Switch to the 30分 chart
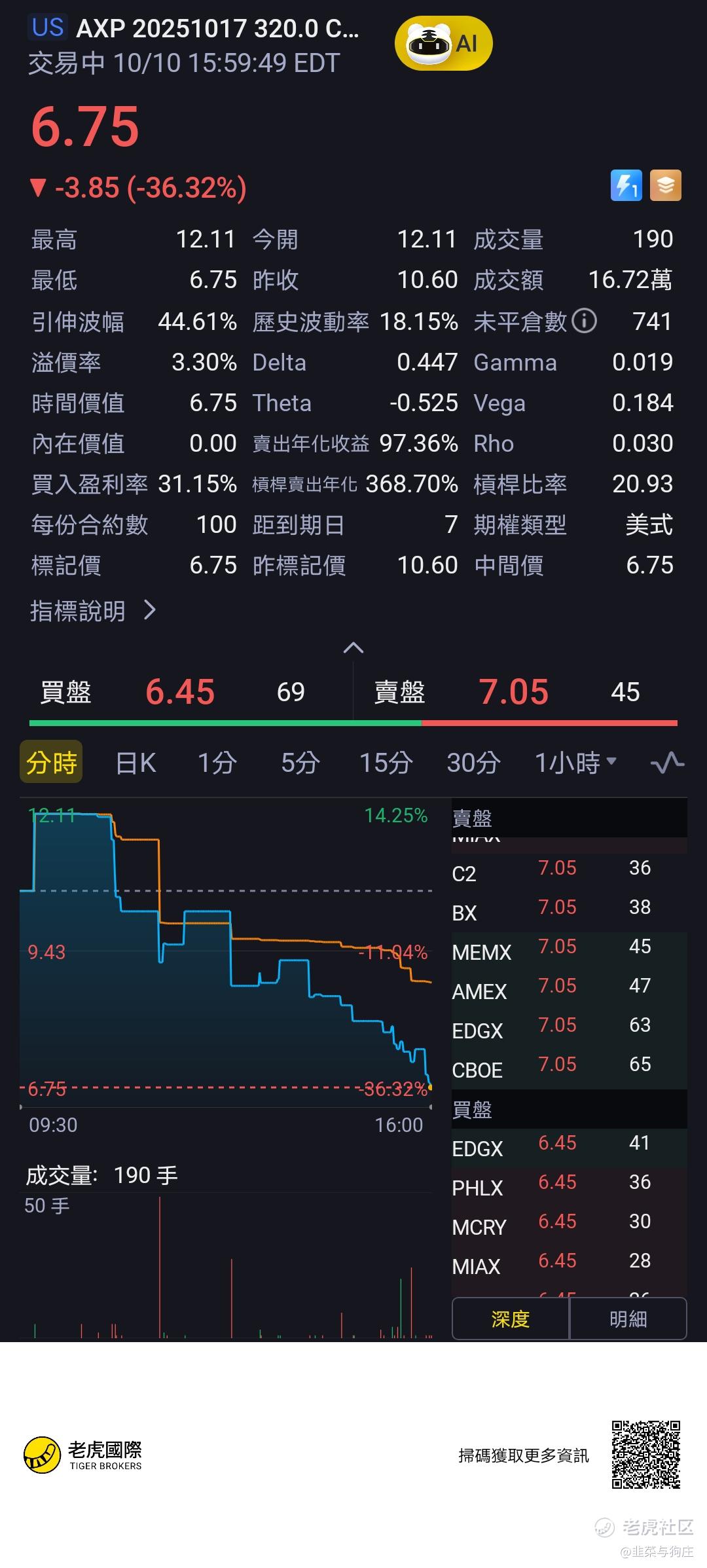Image resolution: width=707 pixels, height=1568 pixels. (473, 763)
